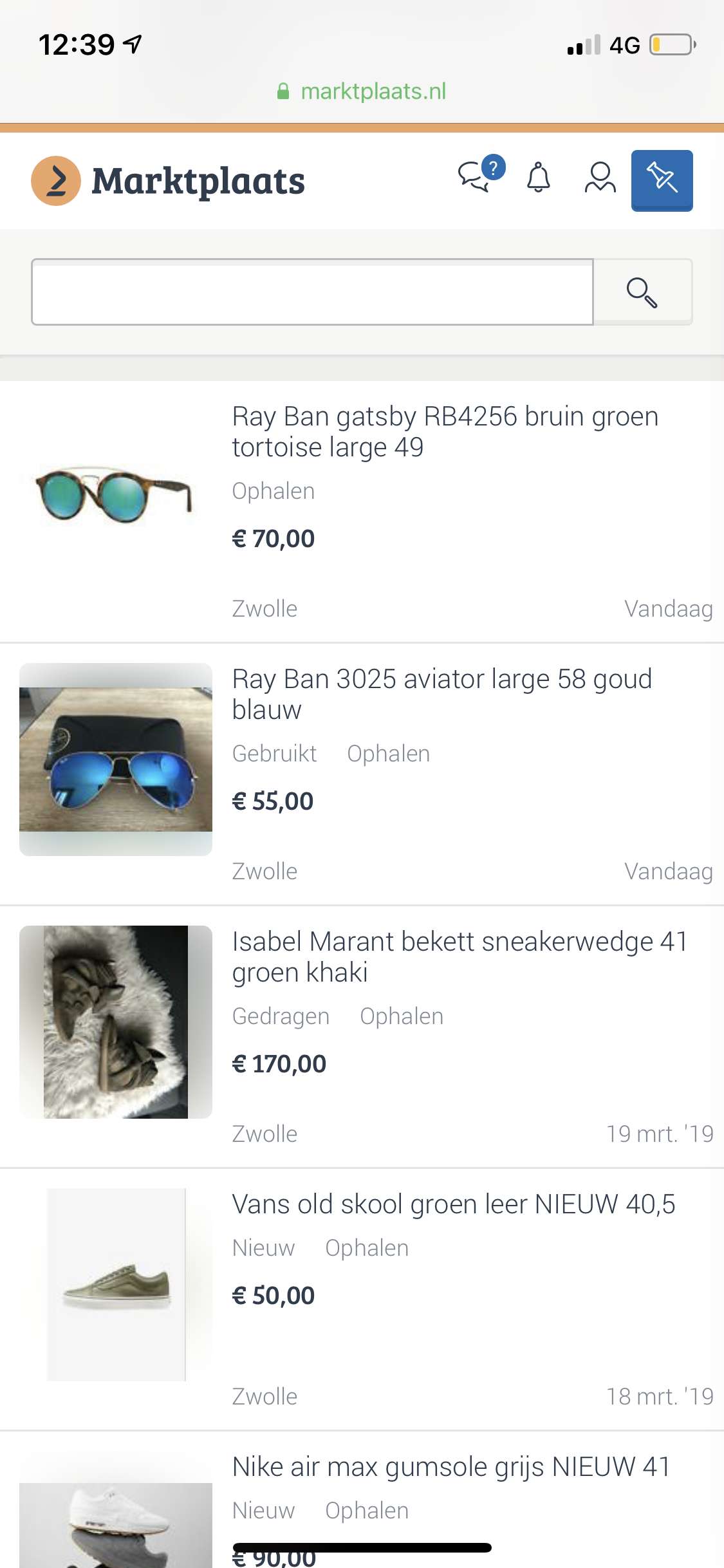Open Isabel Marant bekett sneakerwedge listing

(362, 1037)
